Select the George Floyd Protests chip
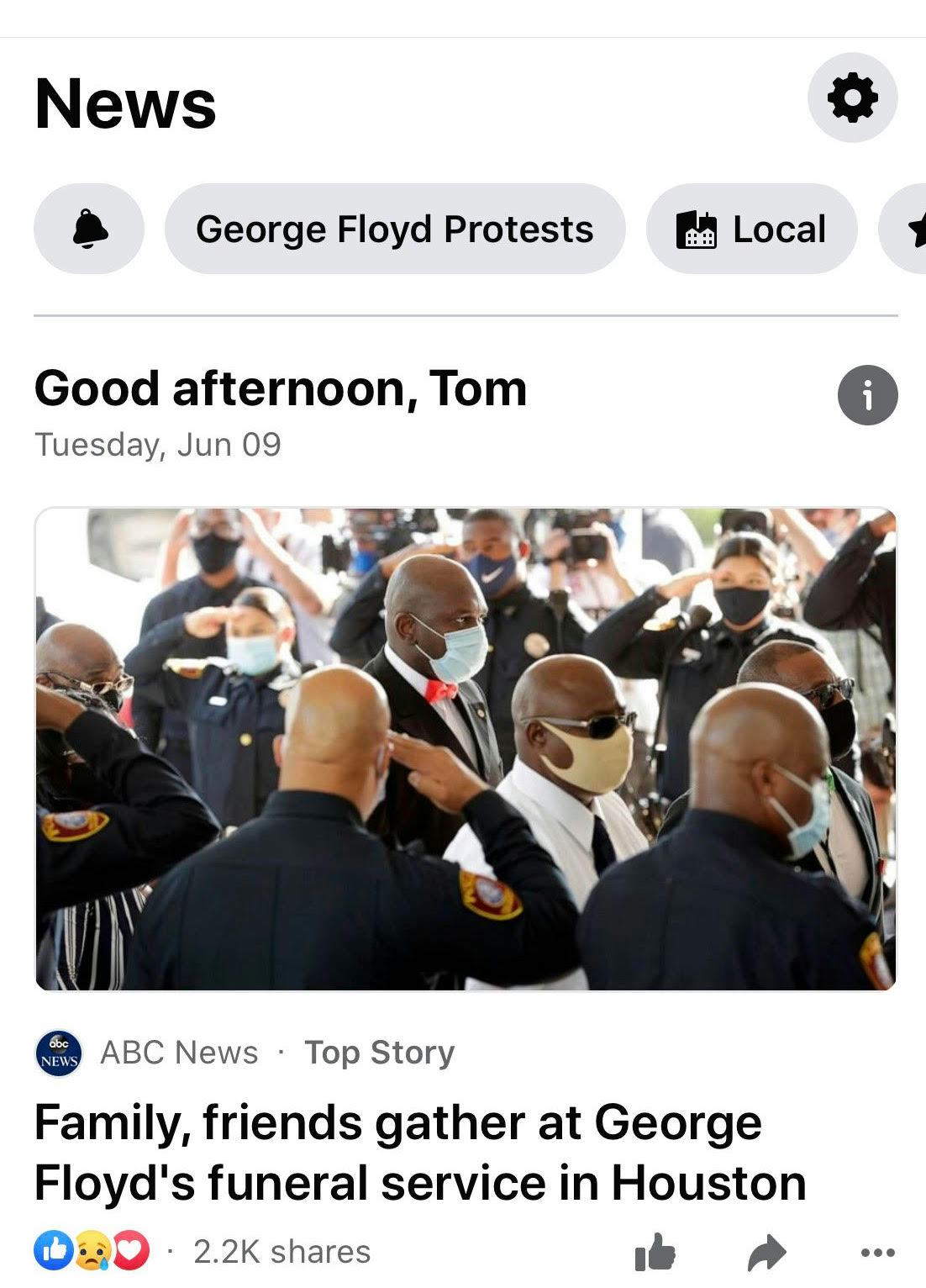The width and height of the screenshot is (926, 1288). [395, 229]
